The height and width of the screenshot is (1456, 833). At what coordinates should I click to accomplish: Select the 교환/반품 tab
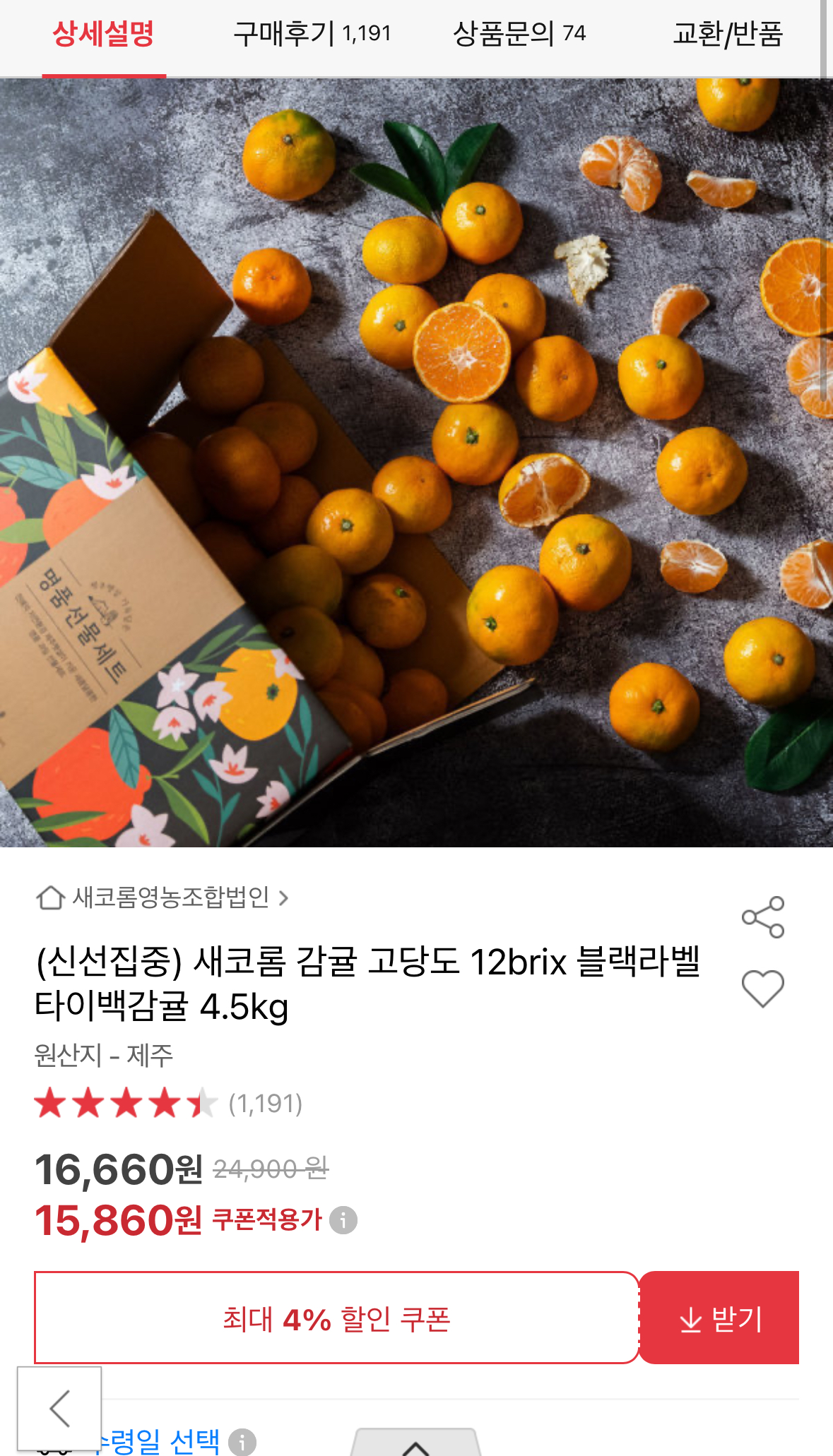(x=727, y=33)
